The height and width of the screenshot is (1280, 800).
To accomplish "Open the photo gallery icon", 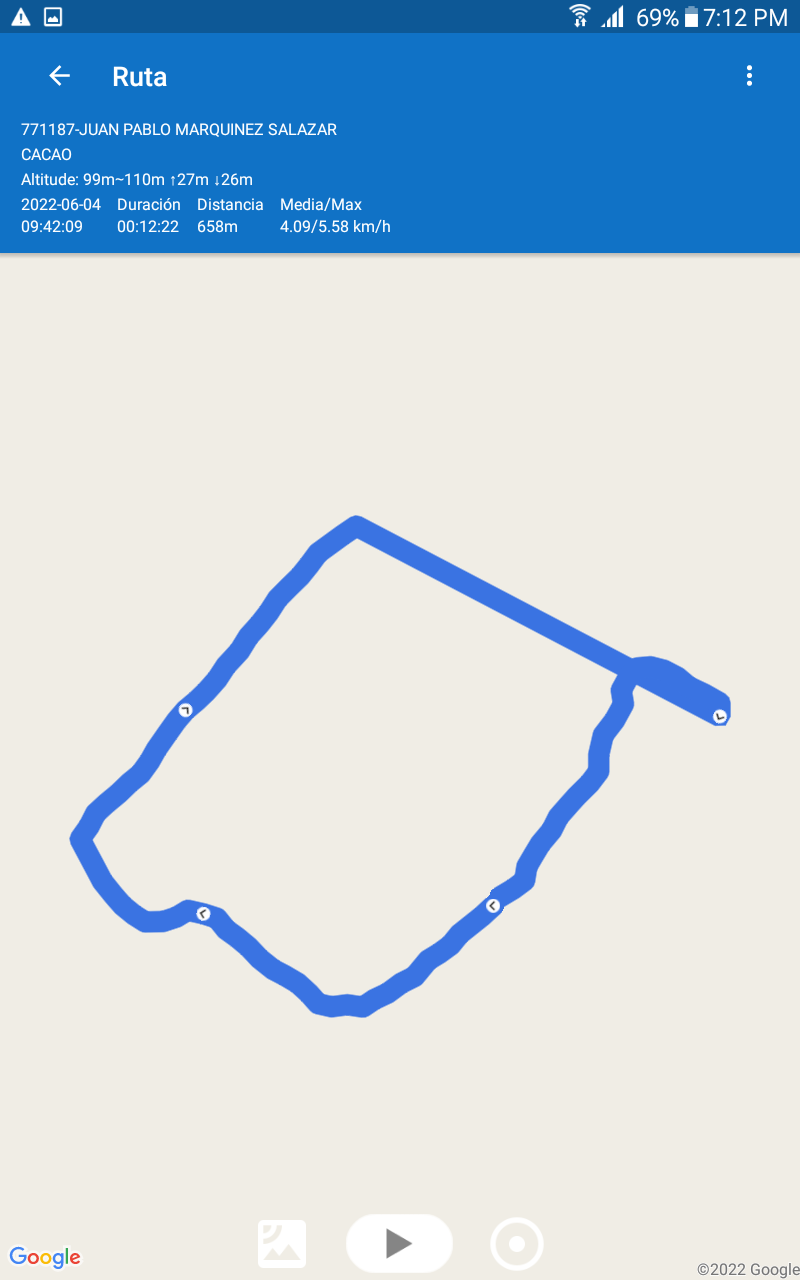I will (282, 1244).
